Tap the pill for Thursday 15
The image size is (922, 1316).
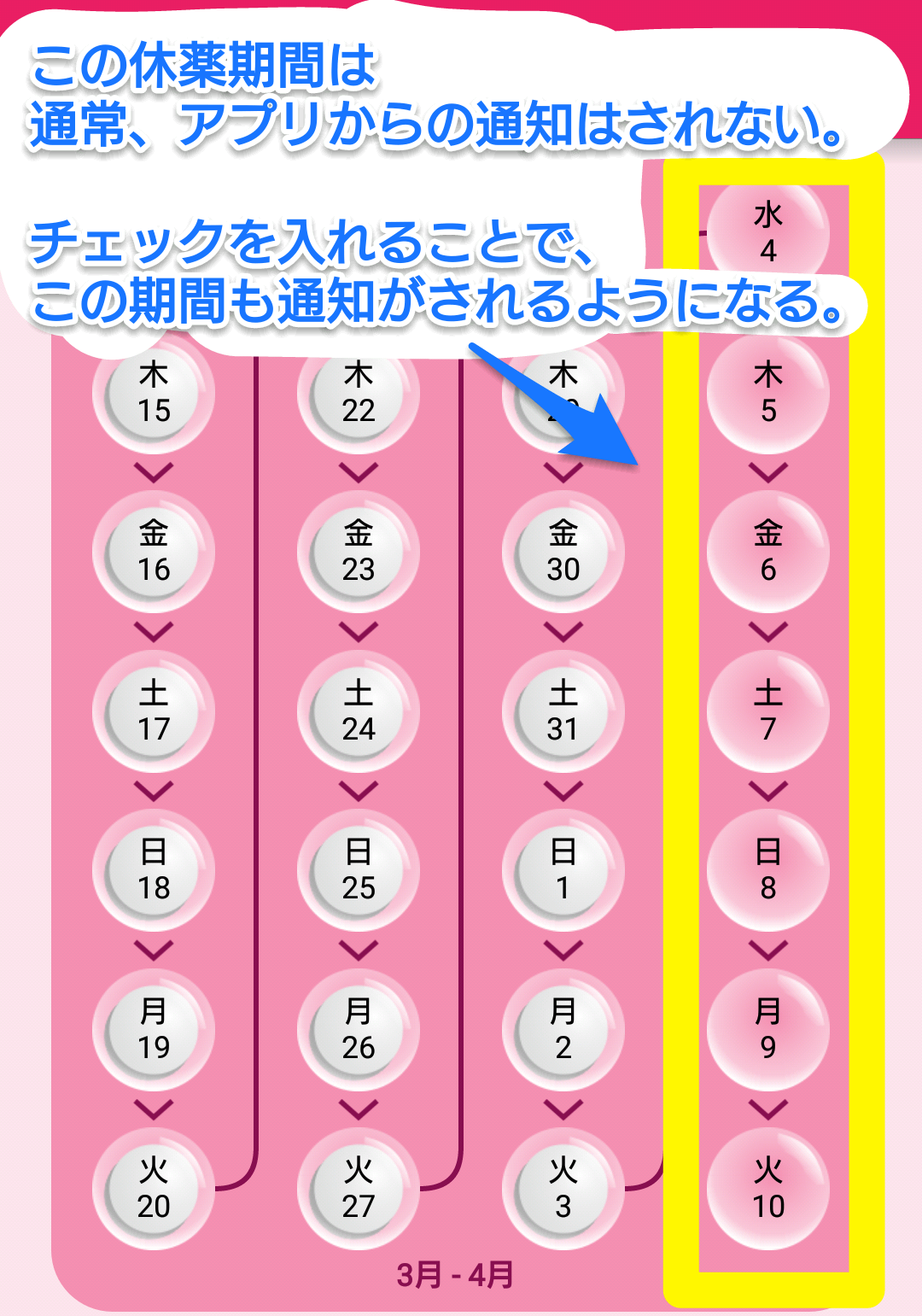click(x=154, y=394)
